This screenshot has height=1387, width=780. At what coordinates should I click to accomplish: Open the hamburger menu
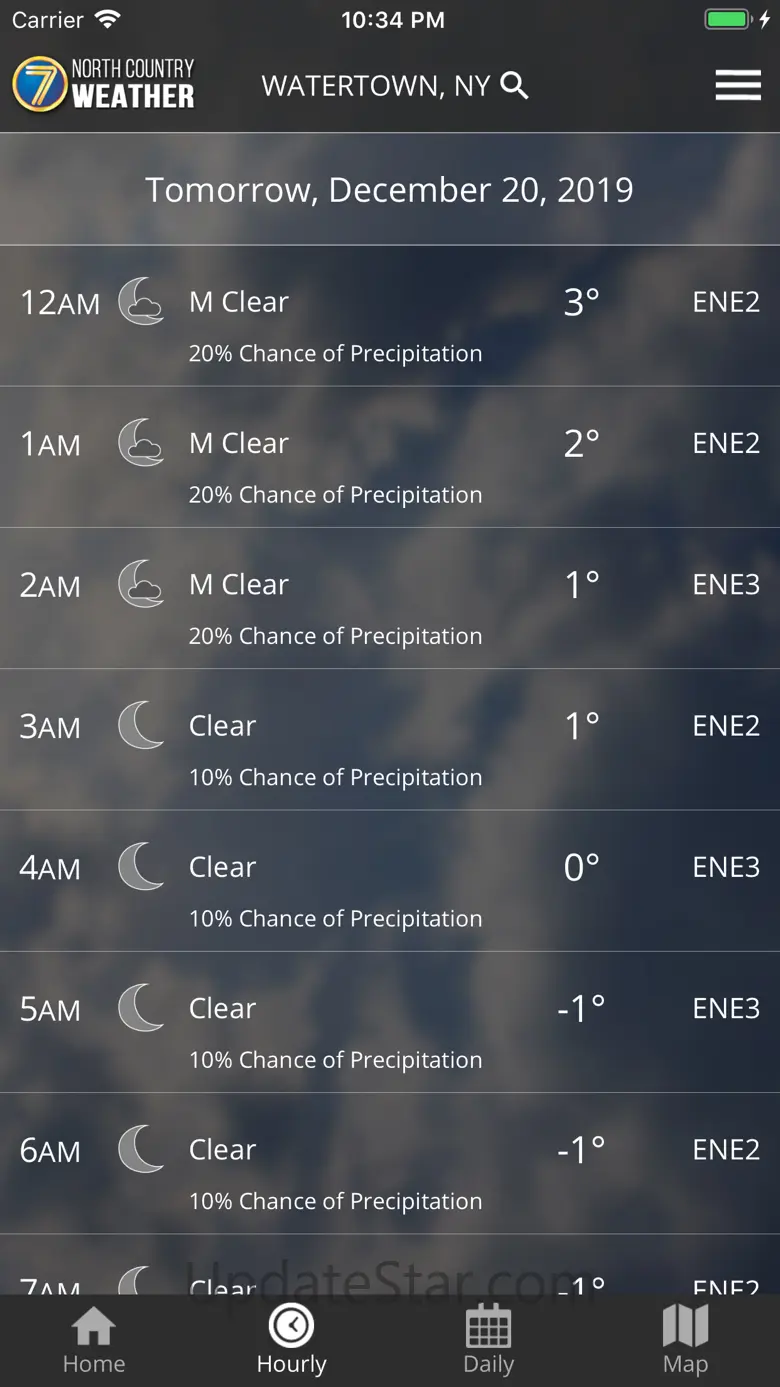click(738, 86)
